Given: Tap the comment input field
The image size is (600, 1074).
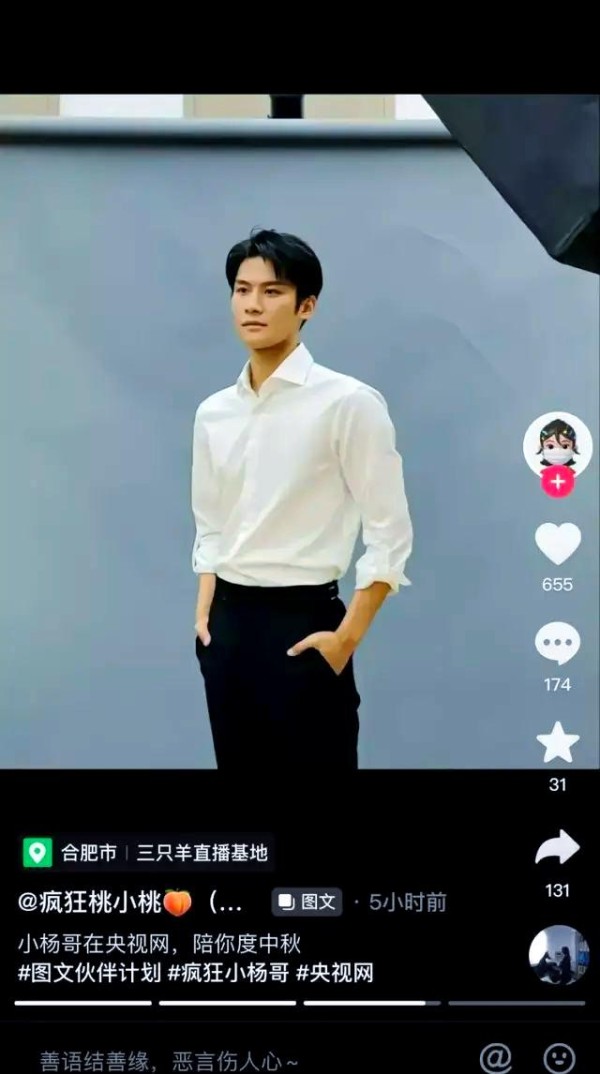Looking at the screenshot, I should click(200, 1058).
